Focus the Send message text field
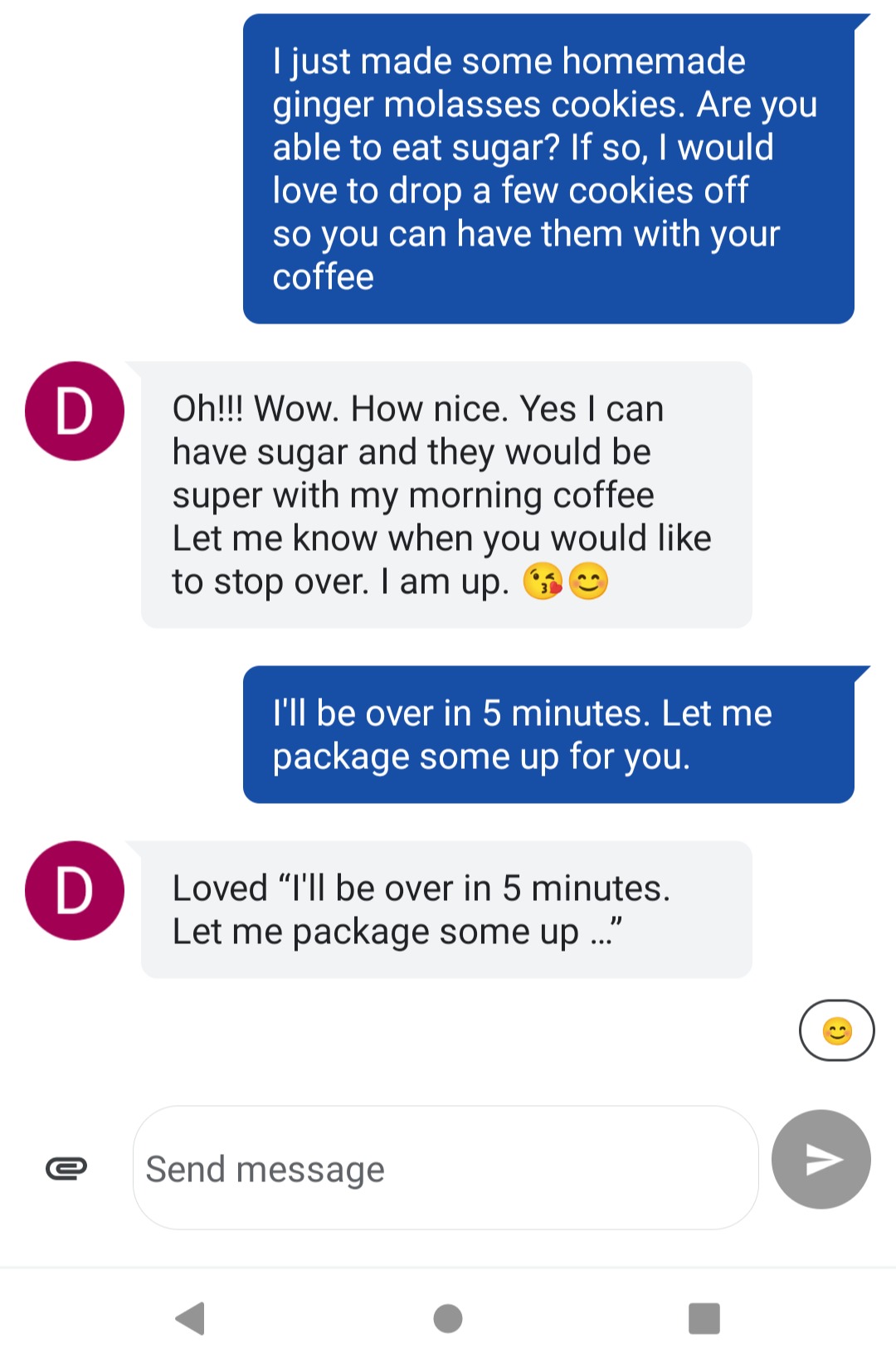 [445, 1168]
